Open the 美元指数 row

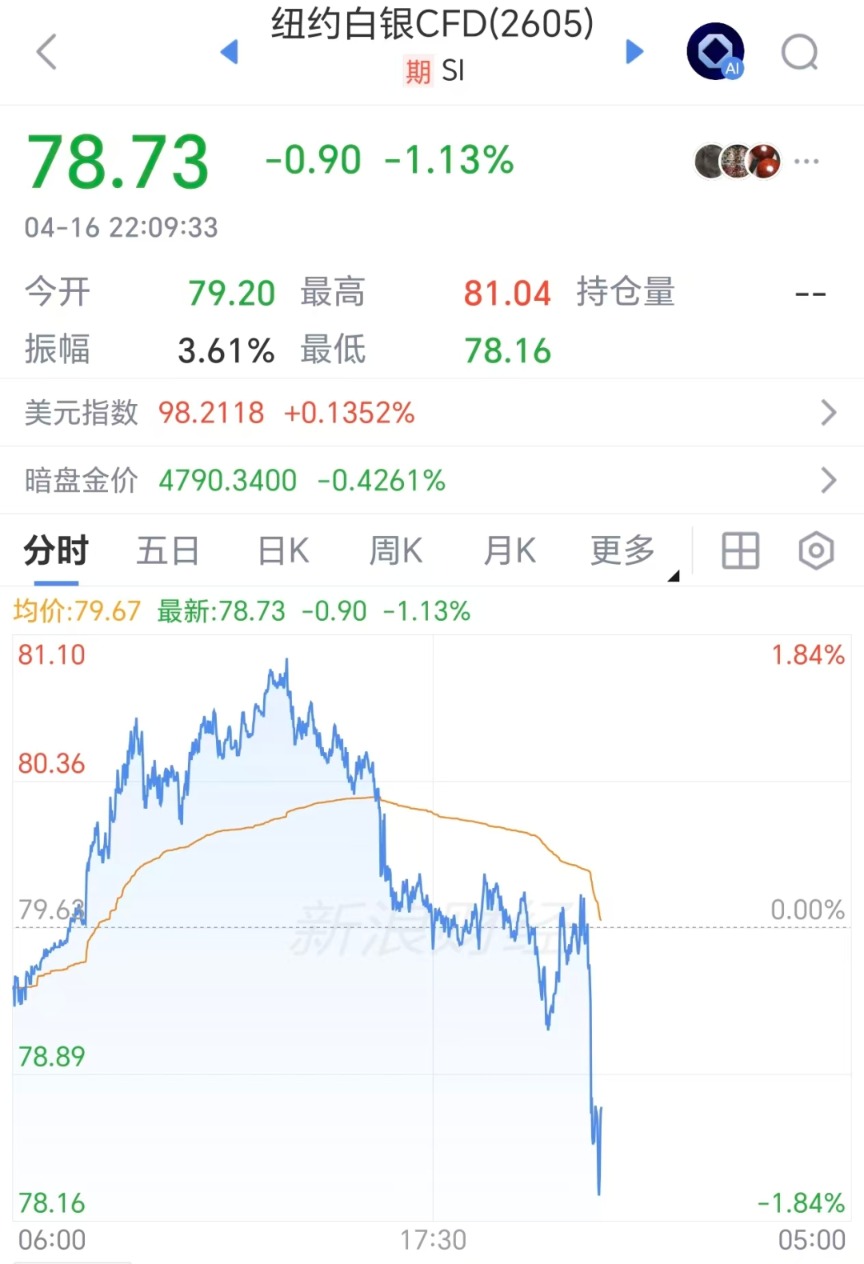point(432,412)
